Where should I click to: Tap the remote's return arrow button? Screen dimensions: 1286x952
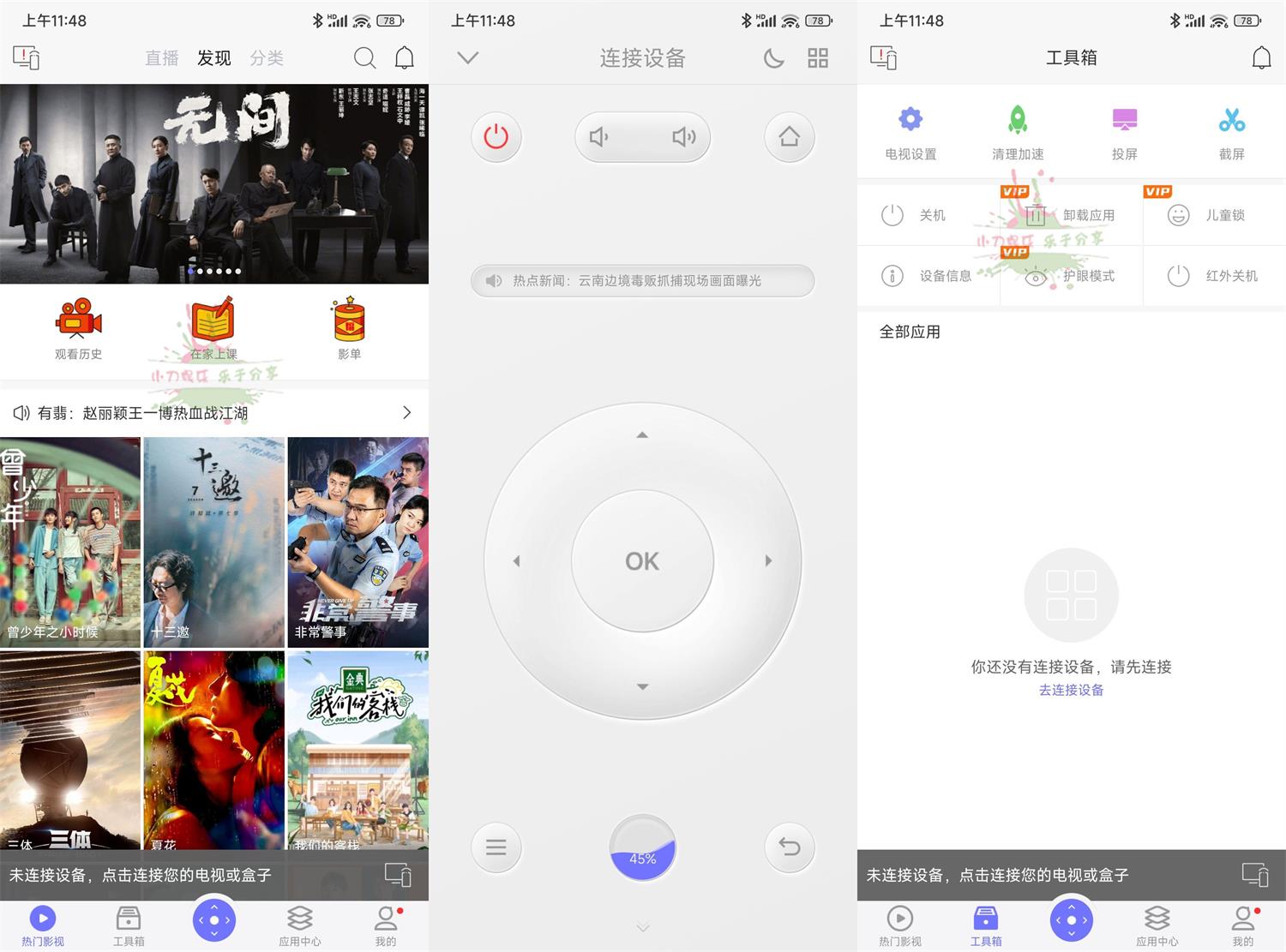pyautogui.click(x=789, y=847)
